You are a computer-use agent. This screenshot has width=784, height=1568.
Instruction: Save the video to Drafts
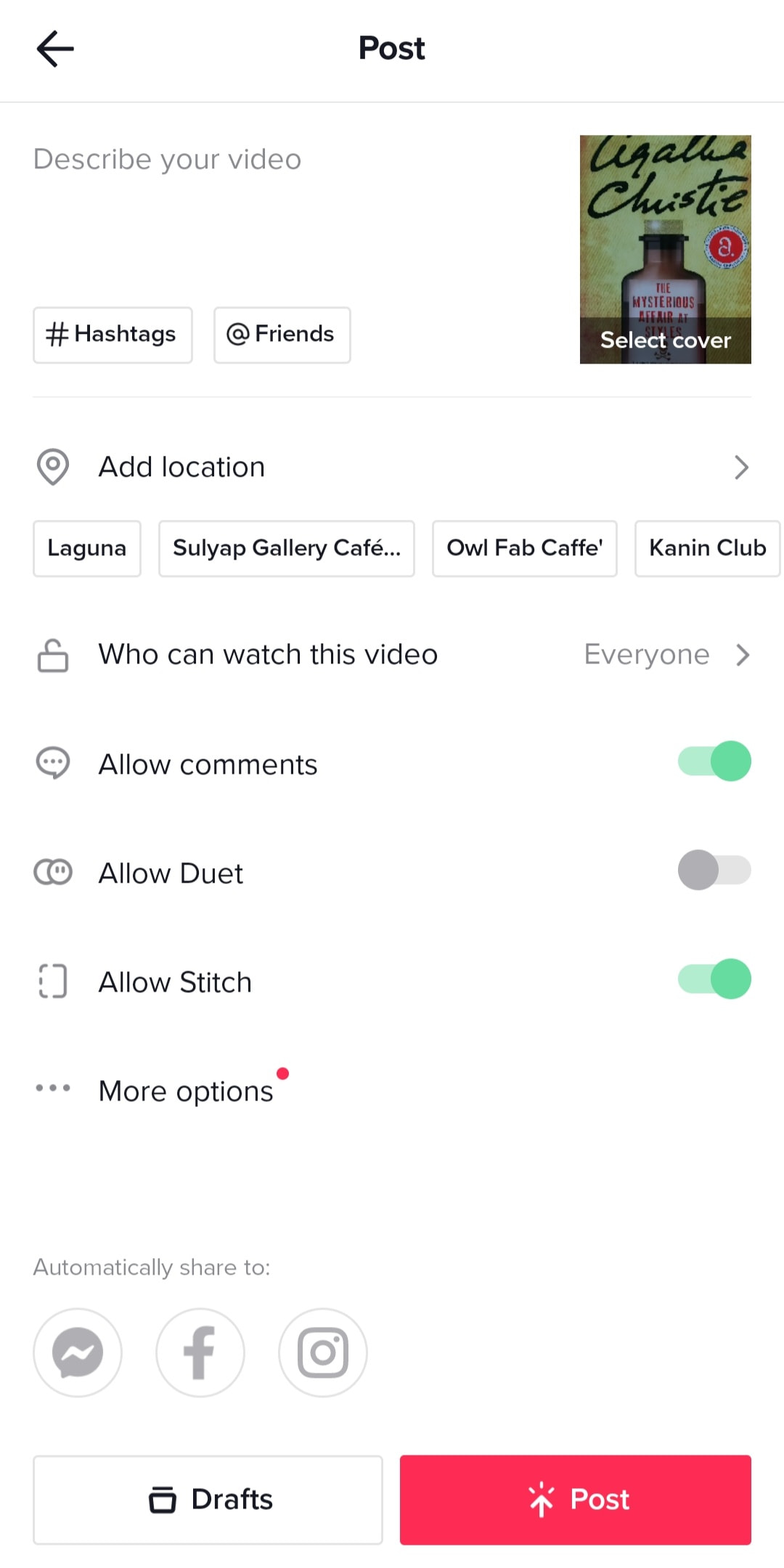[x=207, y=1500]
